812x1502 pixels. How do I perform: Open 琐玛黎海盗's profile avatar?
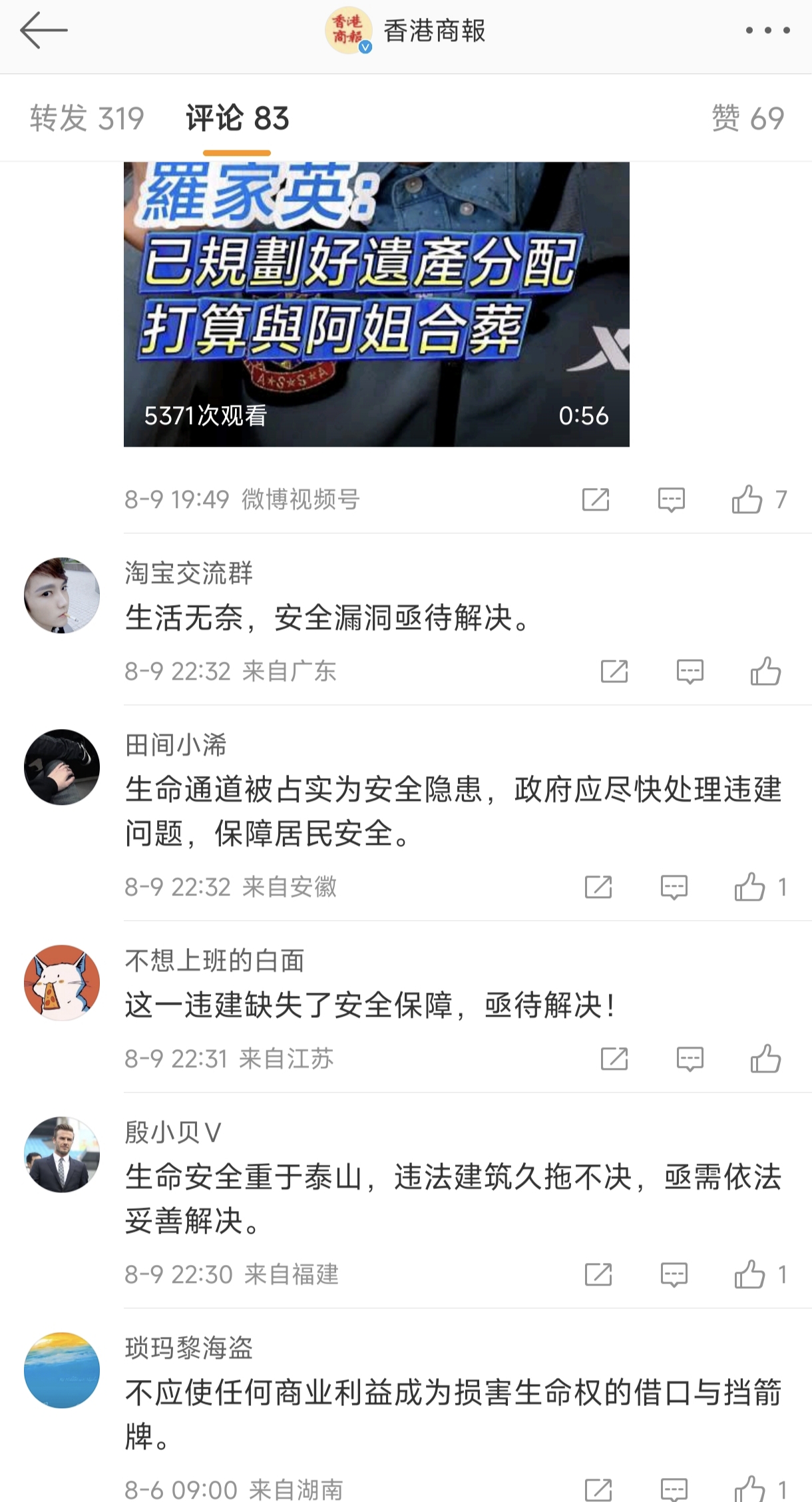[62, 1370]
